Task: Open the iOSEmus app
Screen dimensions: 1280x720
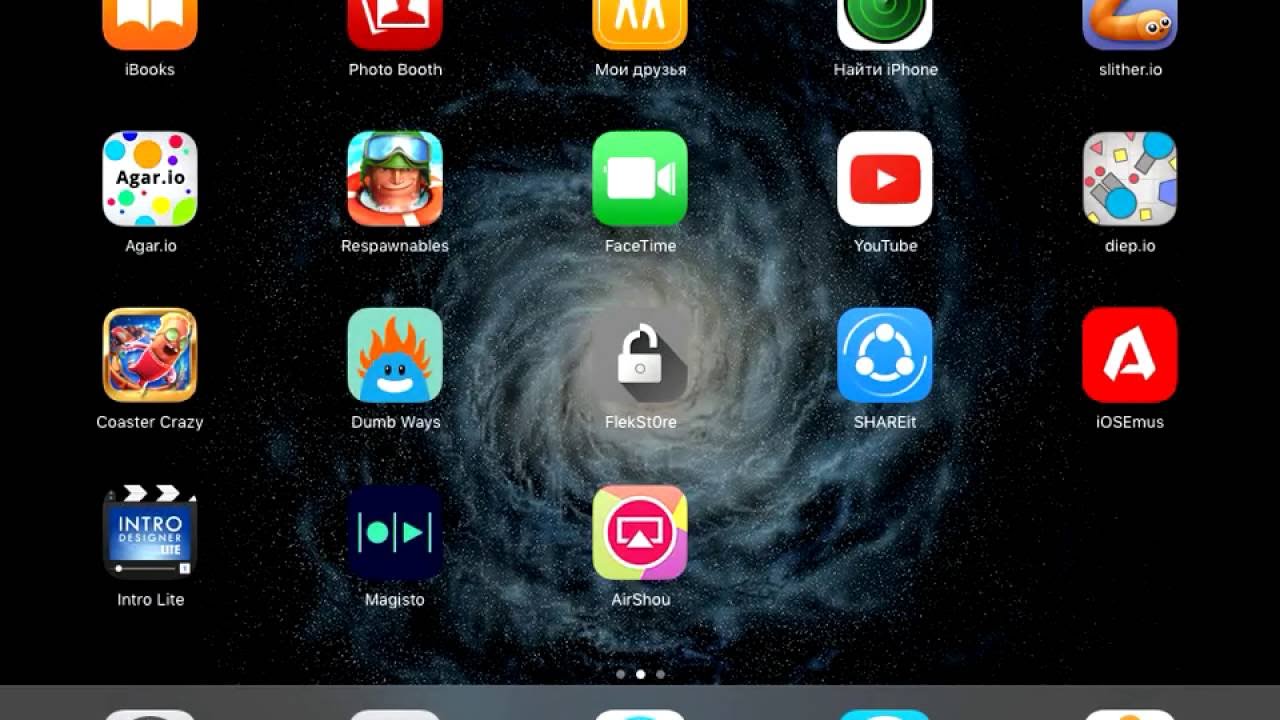Action: click(1130, 355)
